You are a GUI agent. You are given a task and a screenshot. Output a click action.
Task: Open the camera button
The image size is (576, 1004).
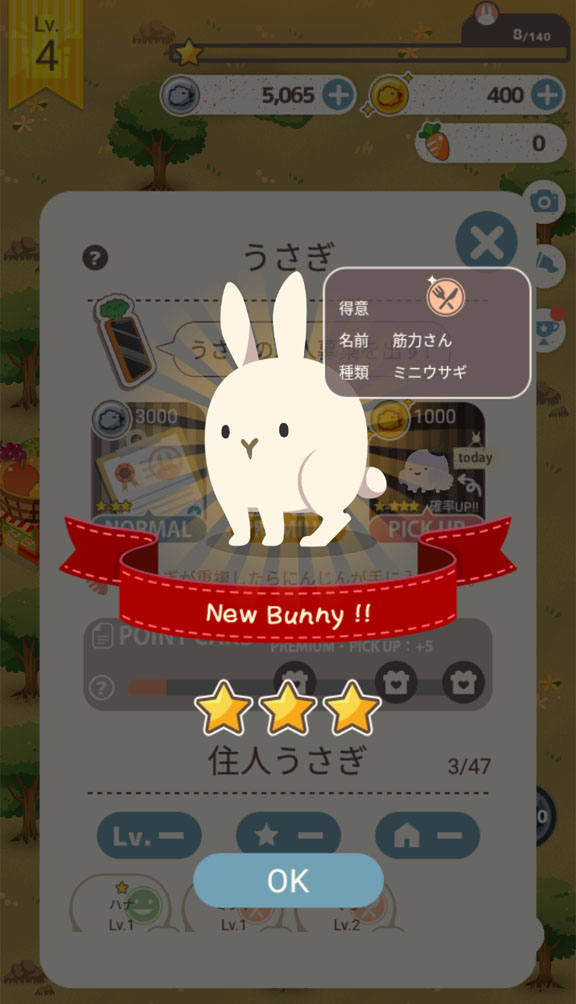coord(544,202)
